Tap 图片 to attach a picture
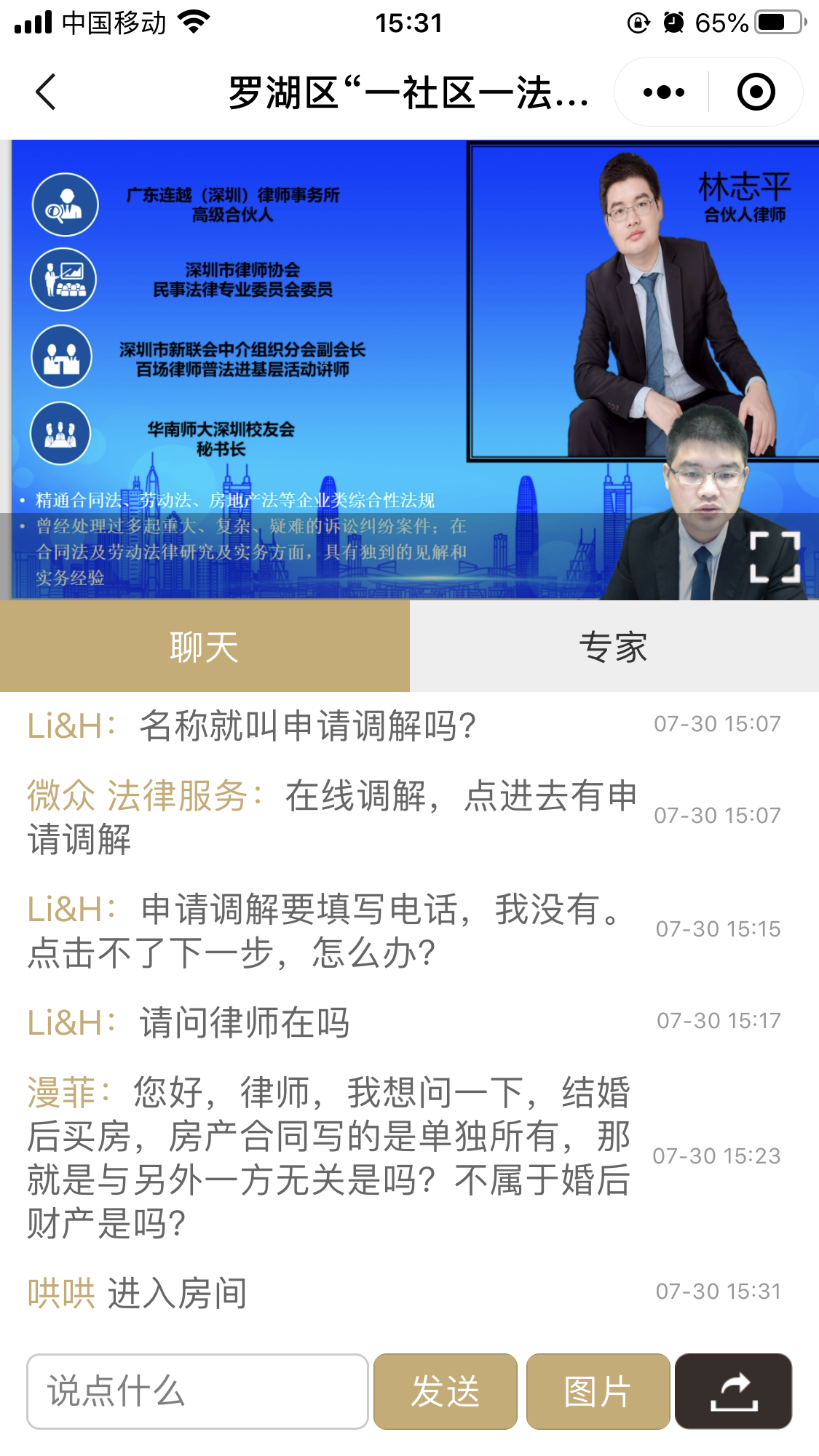Screen dimensions: 819x1456 click(598, 1391)
